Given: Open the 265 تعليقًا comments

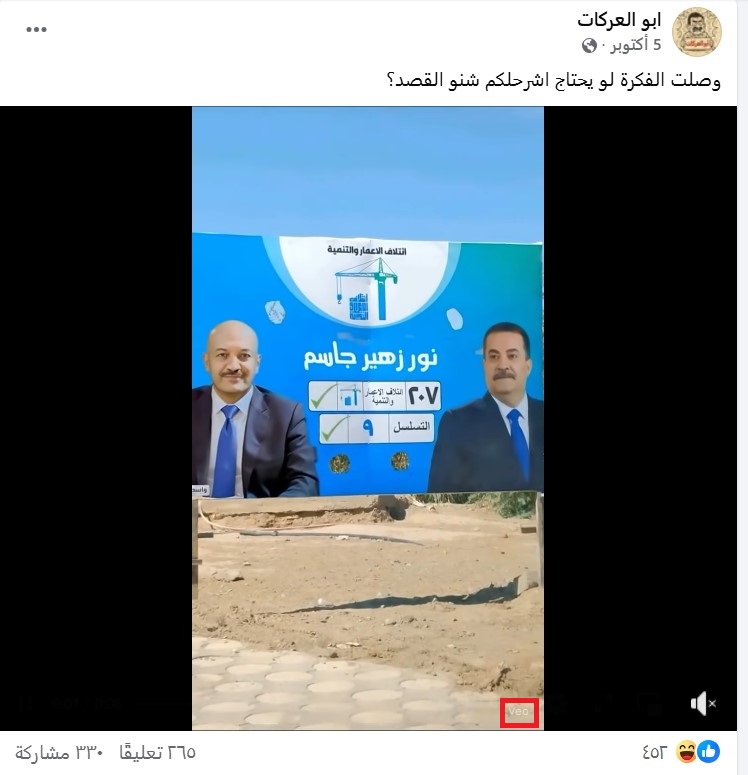Looking at the screenshot, I should (x=158, y=752).
